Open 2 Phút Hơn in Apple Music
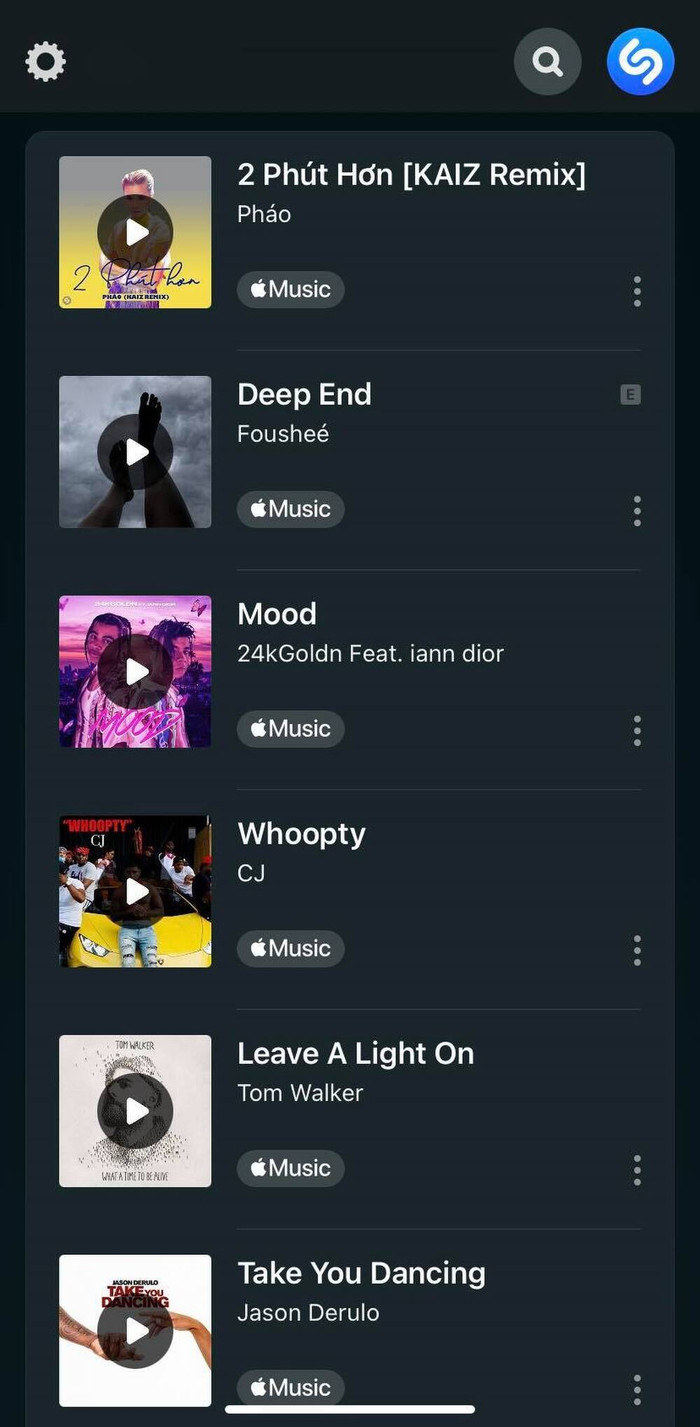Viewport: 700px width, 1427px height. pyautogui.click(x=291, y=290)
